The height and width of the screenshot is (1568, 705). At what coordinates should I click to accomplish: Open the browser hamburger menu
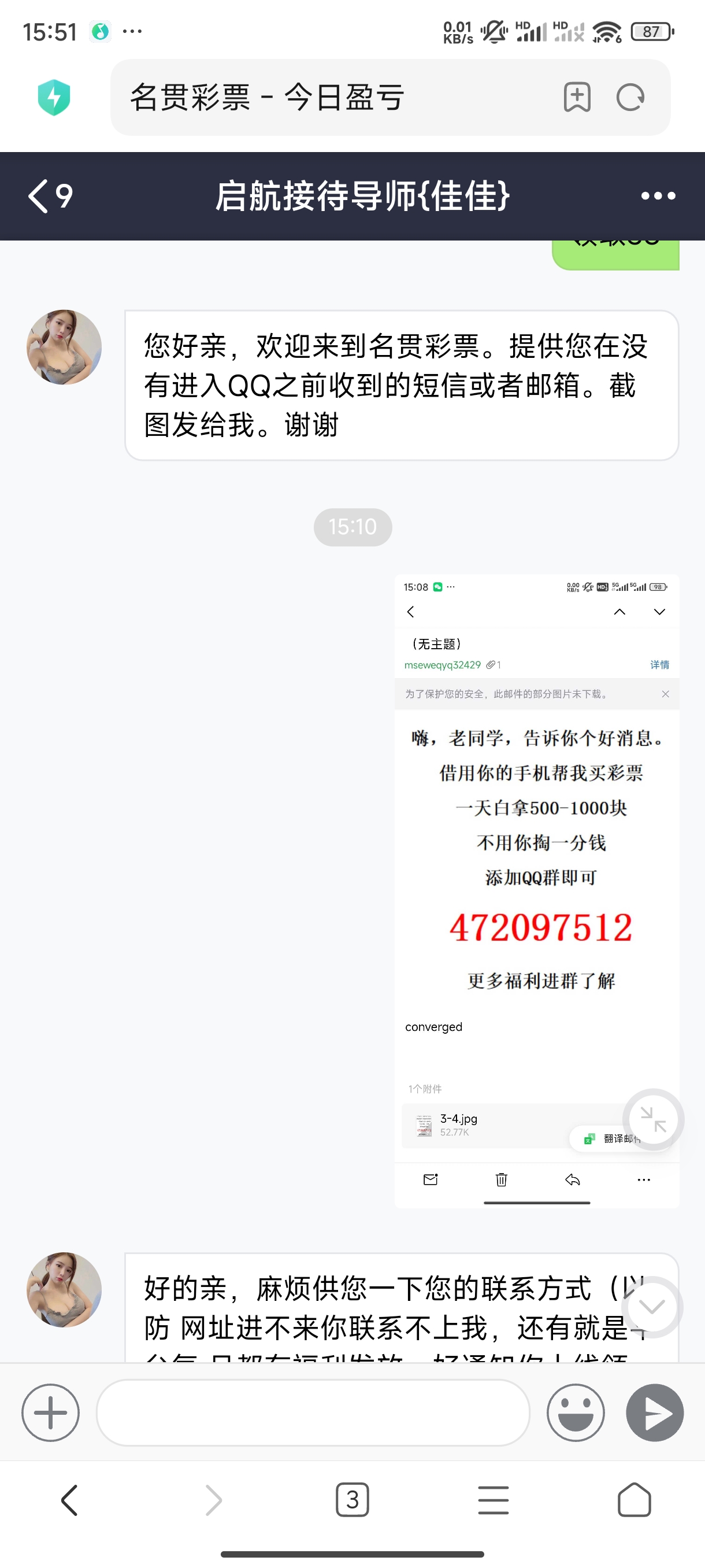[493, 1500]
